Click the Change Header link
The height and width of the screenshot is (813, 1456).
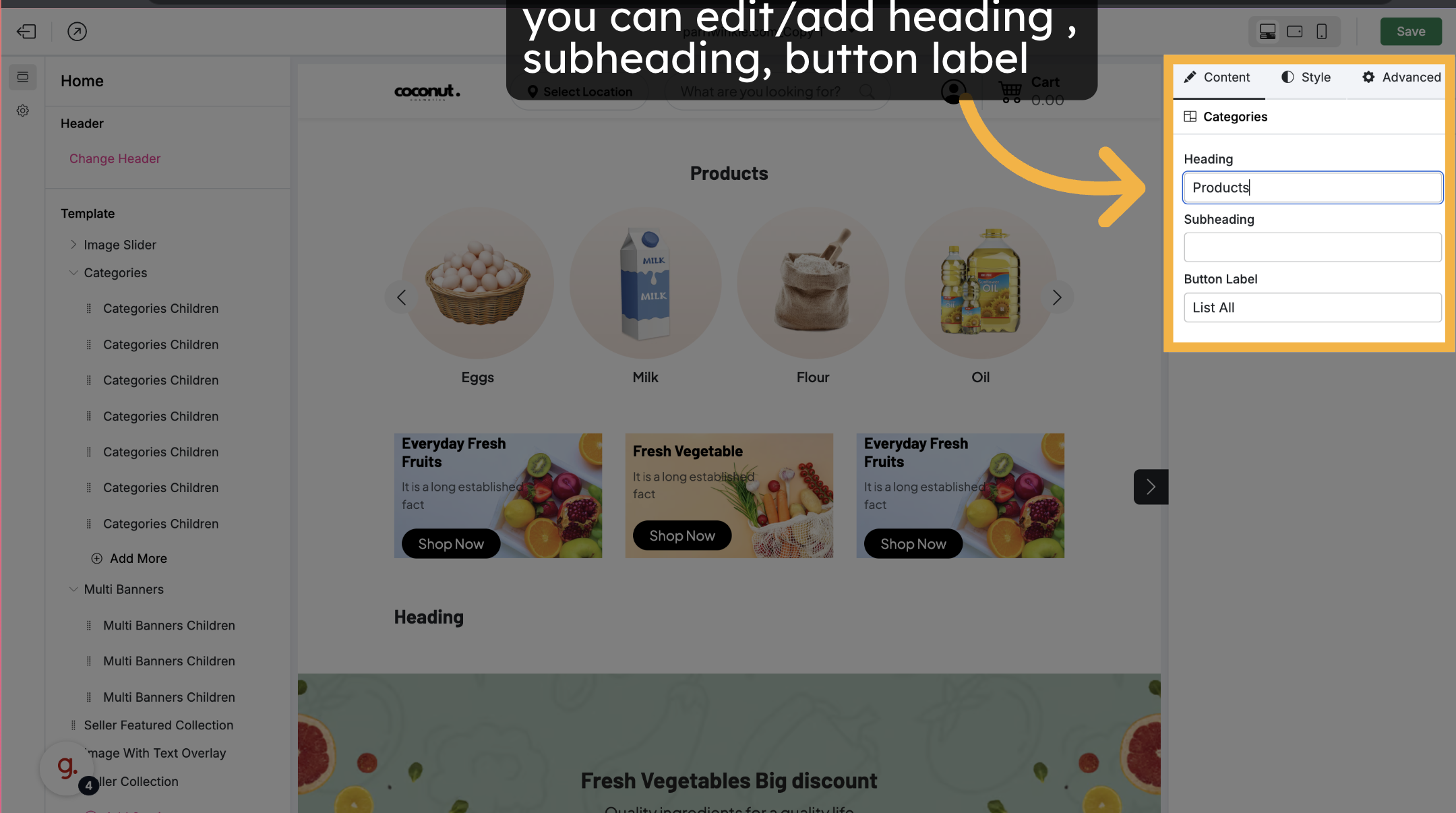coord(115,158)
